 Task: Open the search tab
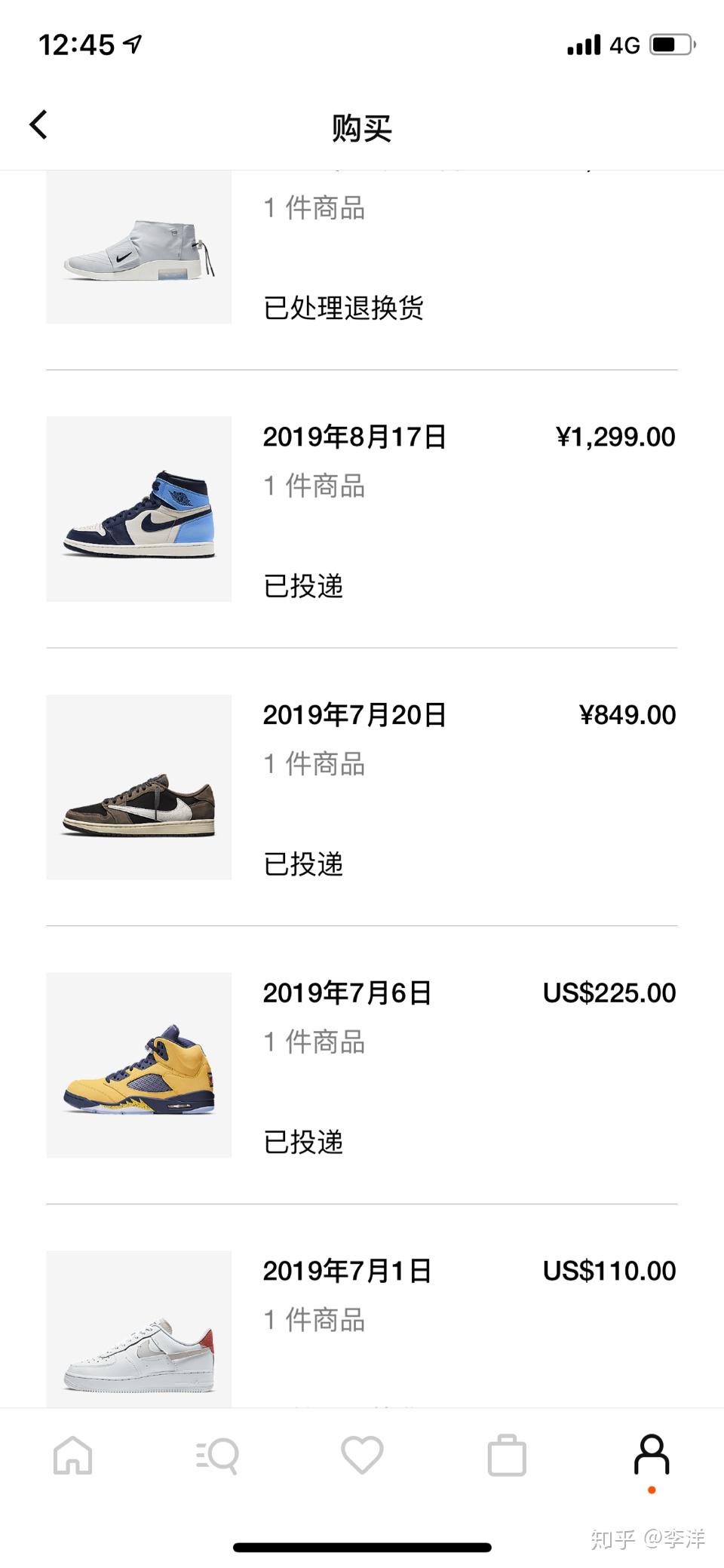tap(217, 1454)
